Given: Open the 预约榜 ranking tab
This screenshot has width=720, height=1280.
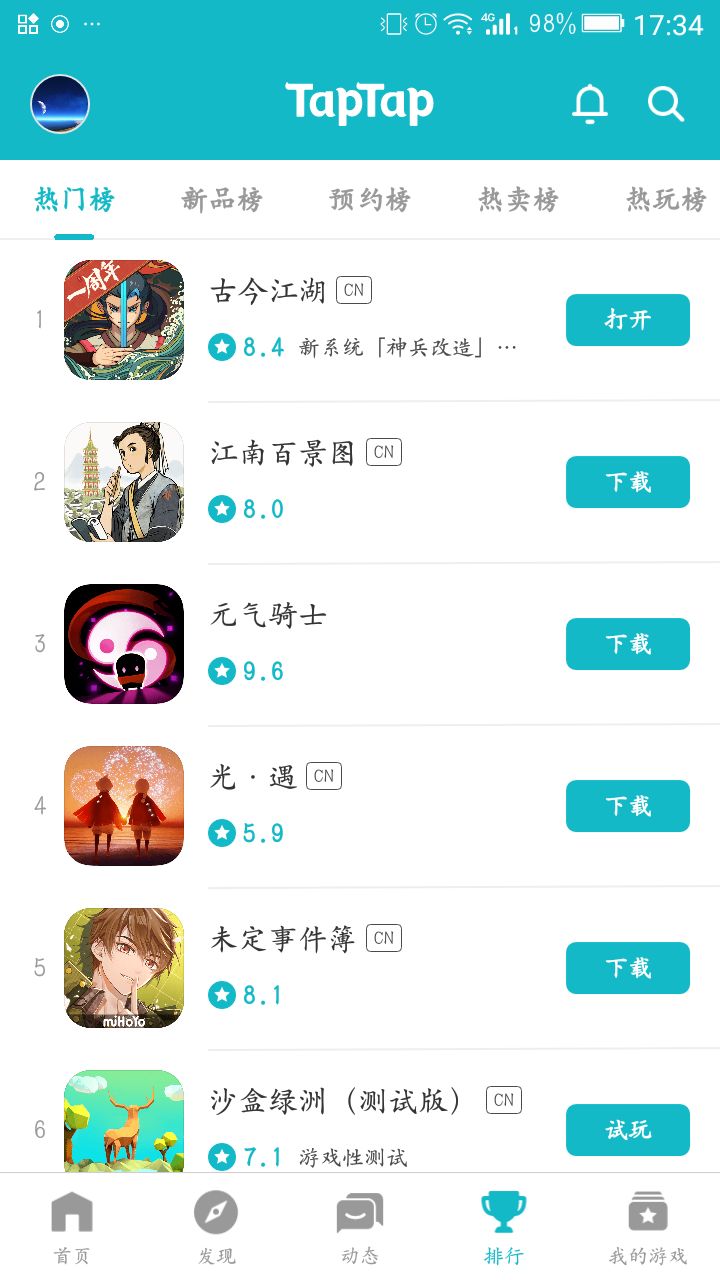Looking at the screenshot, I should click(370, 199).
